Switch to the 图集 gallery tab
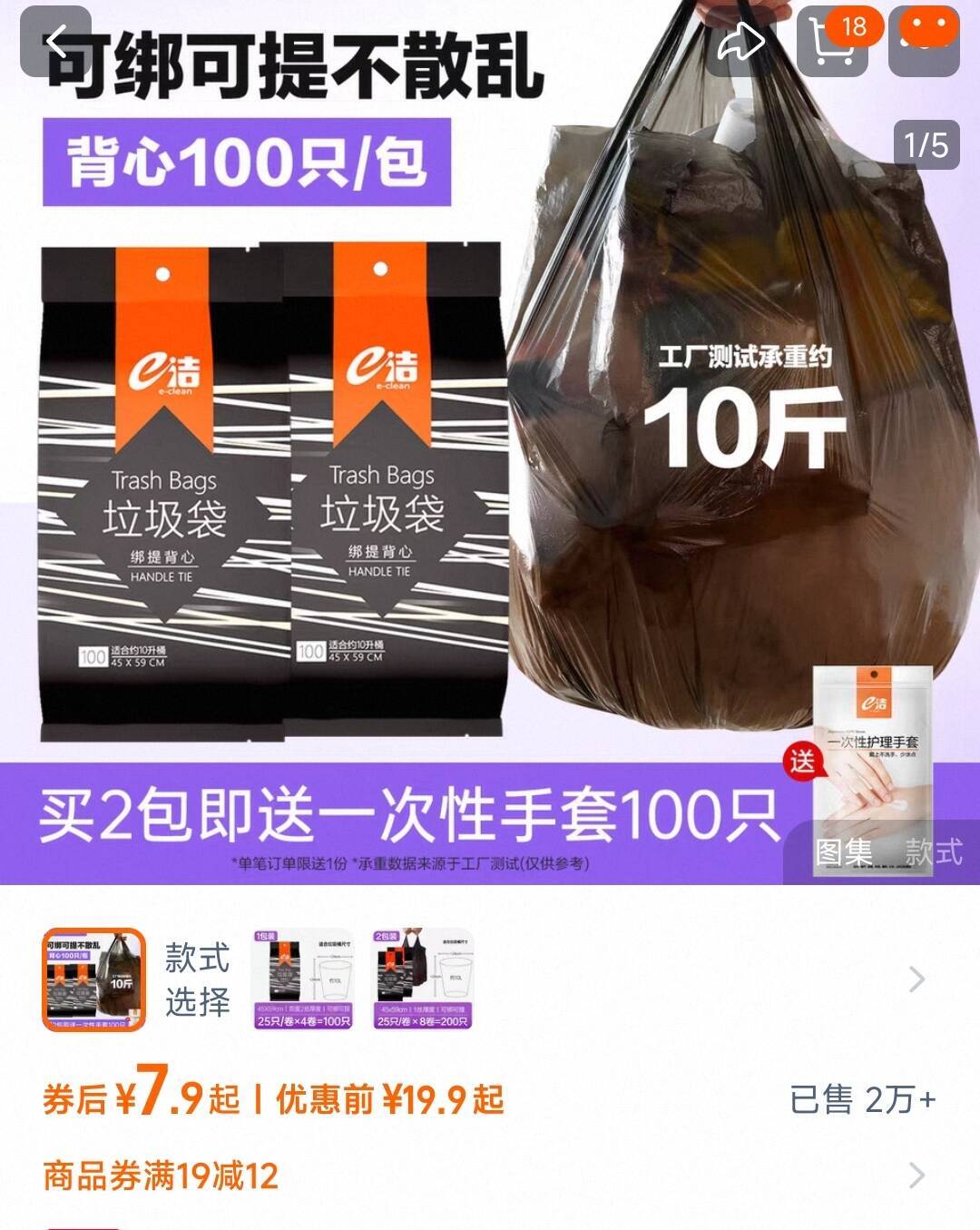Viewport: 980px width, 1230px height. (844, 851)
